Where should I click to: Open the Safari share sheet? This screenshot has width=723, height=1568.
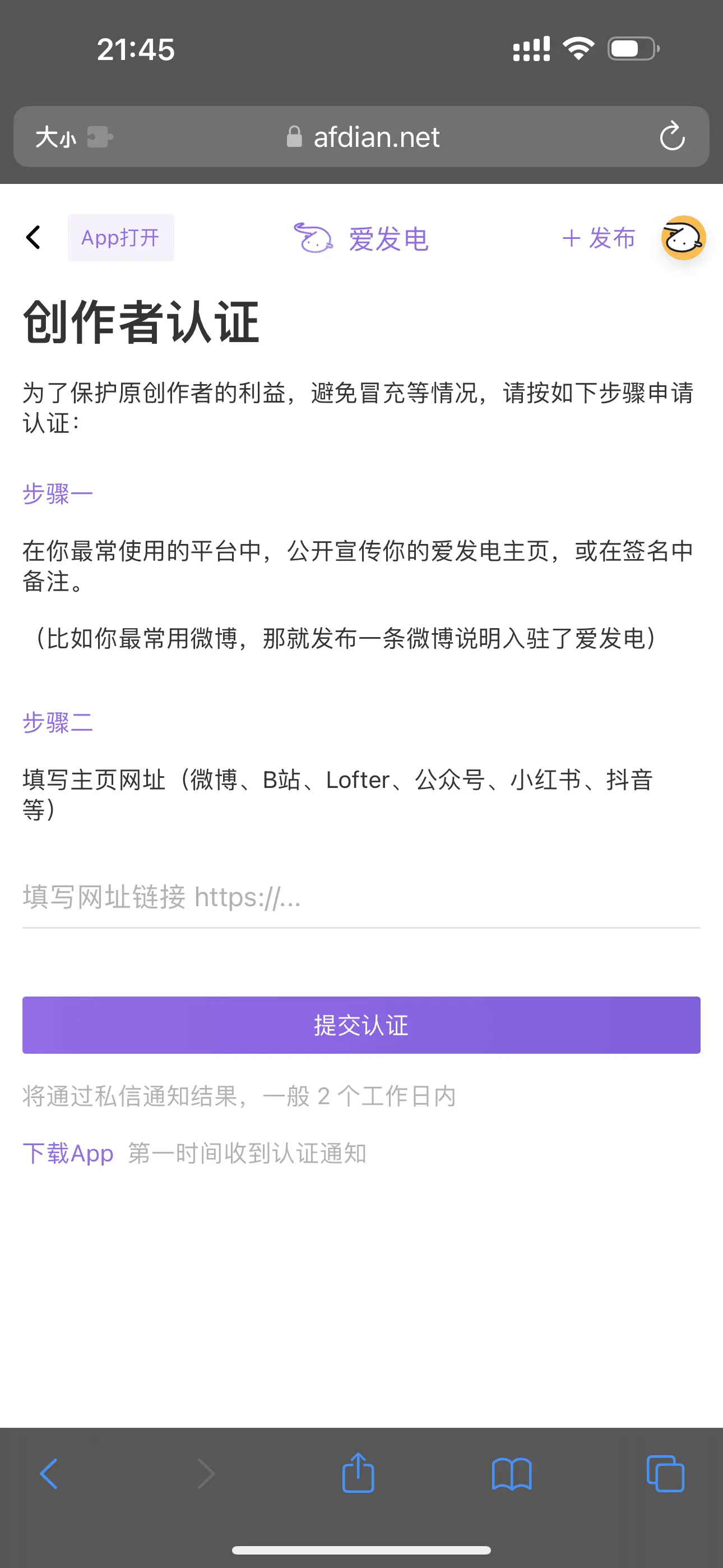tap(358, 1473)
